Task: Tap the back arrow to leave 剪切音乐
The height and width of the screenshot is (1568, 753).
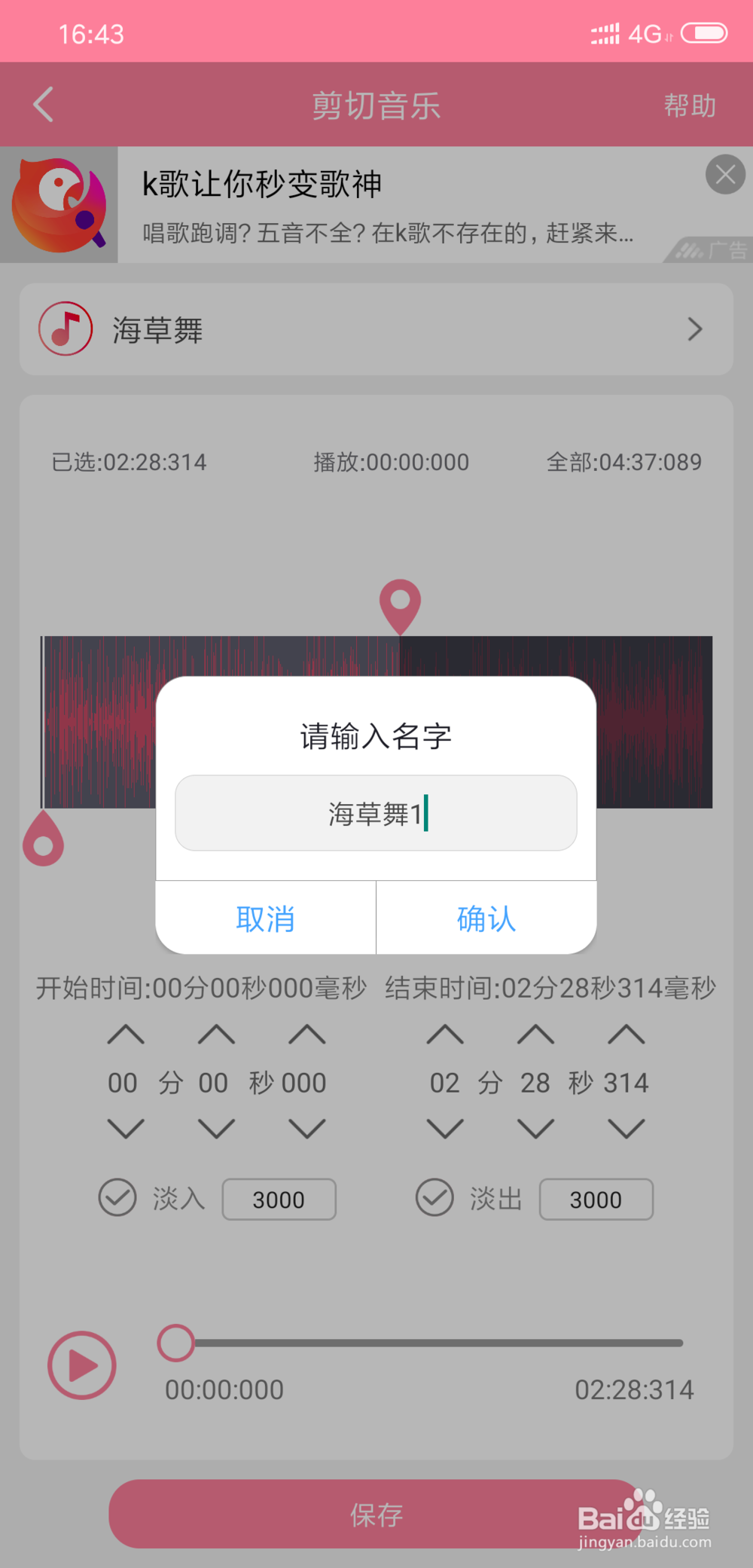Action: coord(43,105)
